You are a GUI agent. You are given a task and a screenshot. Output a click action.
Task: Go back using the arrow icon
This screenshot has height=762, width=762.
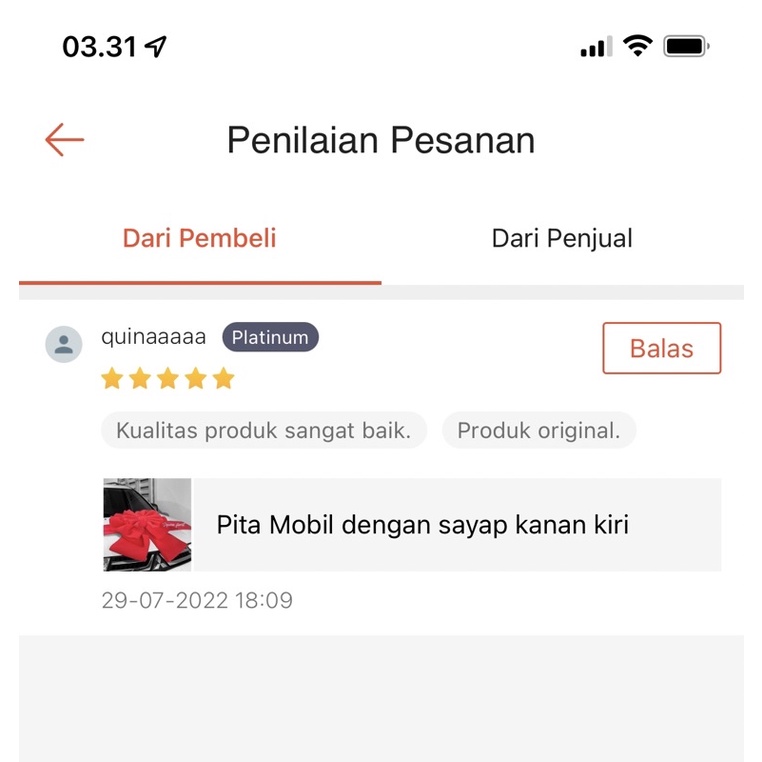click(x=64, y=140)
